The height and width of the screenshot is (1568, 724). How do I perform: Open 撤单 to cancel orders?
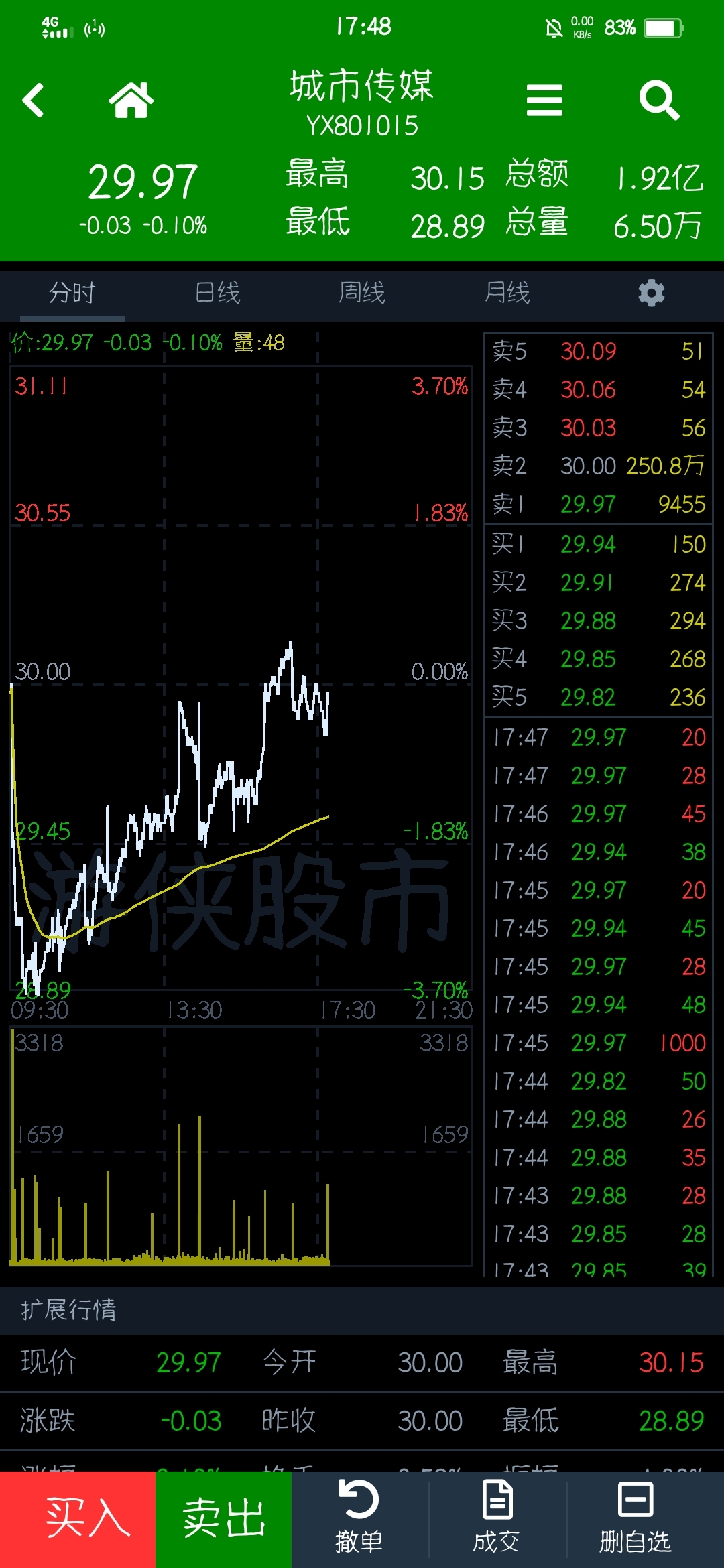coord(359,1519)
